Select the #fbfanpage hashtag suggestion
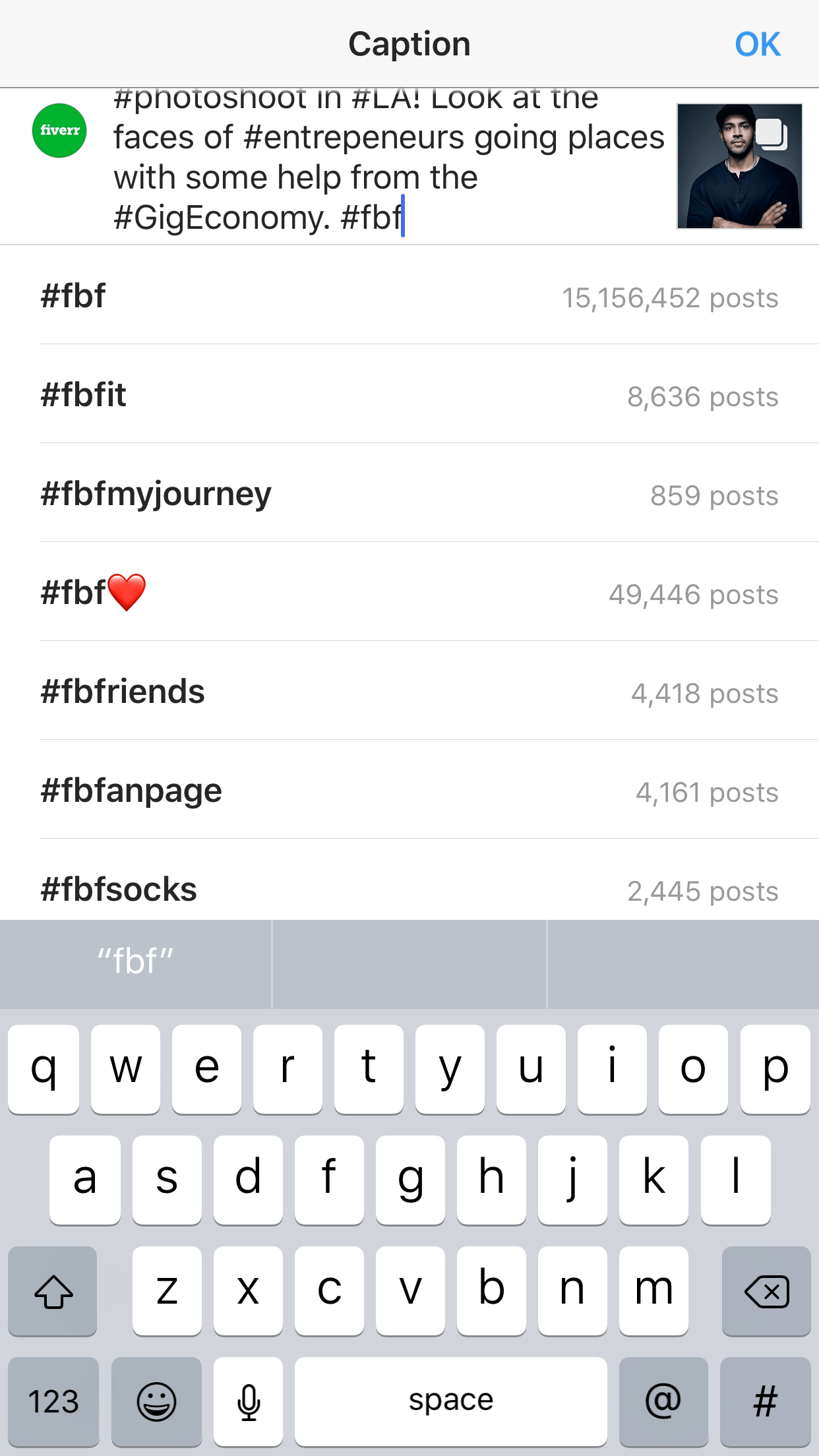 (409, 791)
